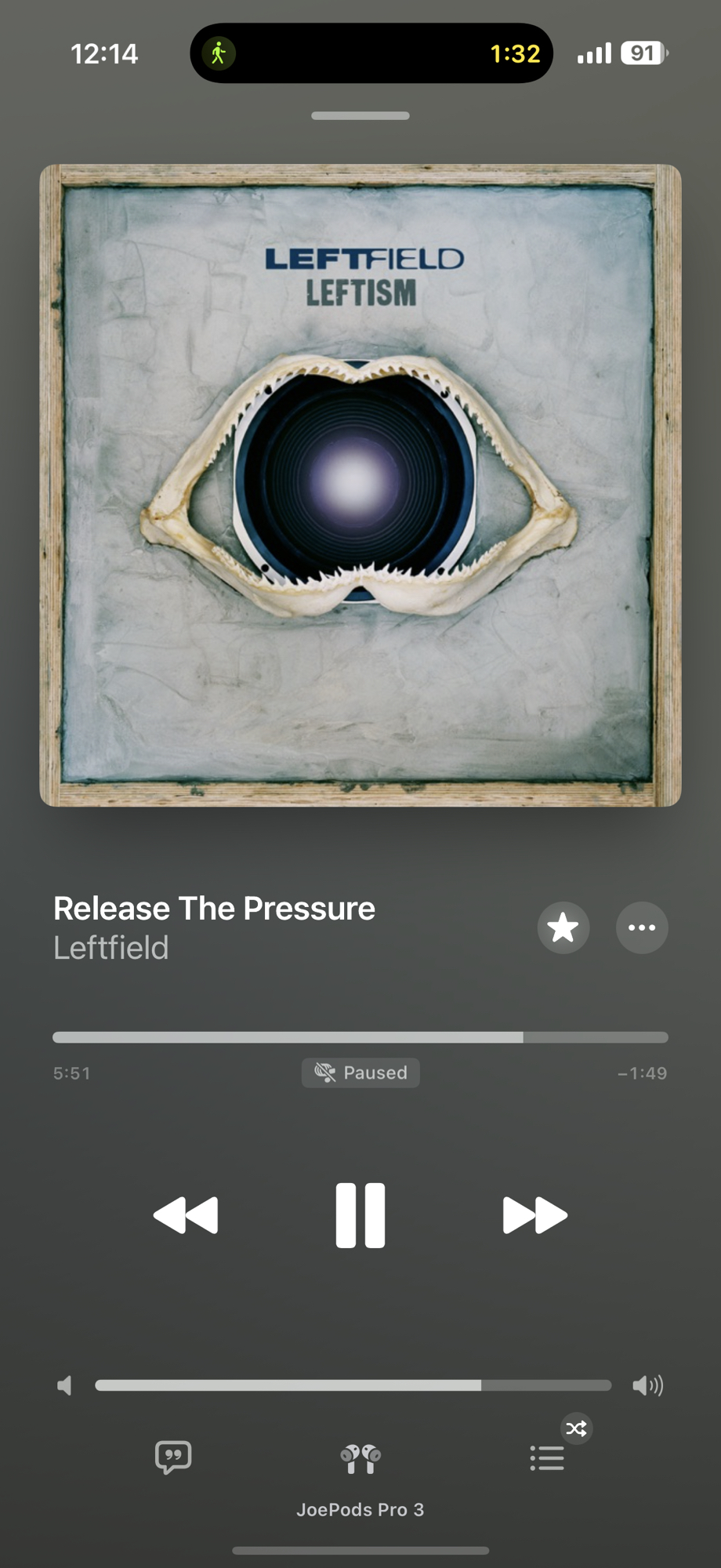
Task: Pause the Release The Pressure track
Action: coord(360,1215)
